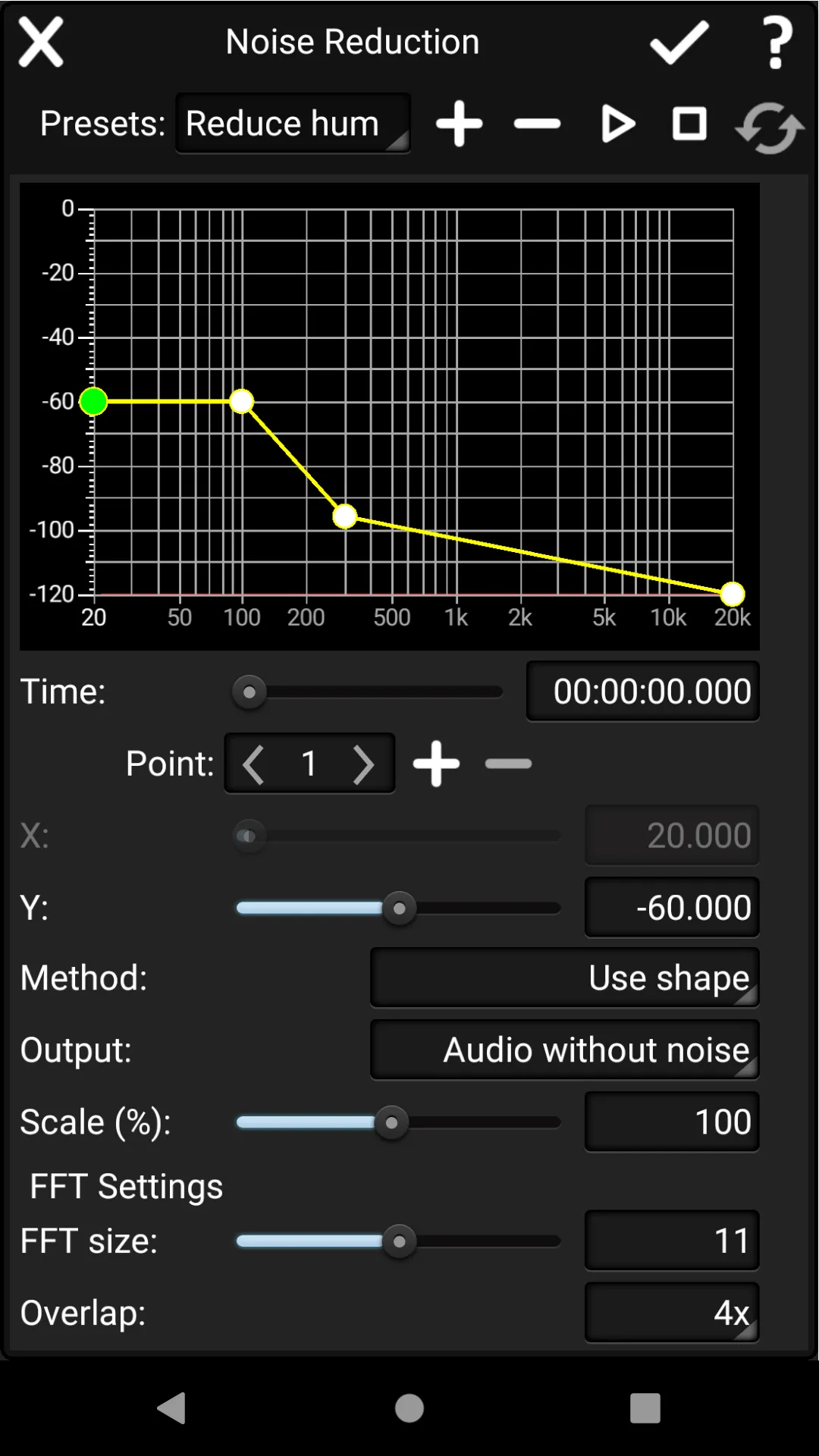Select the green point on the curve
Image resolution: width=819 pixels, height=1456 pixels.
coord(93,401)
